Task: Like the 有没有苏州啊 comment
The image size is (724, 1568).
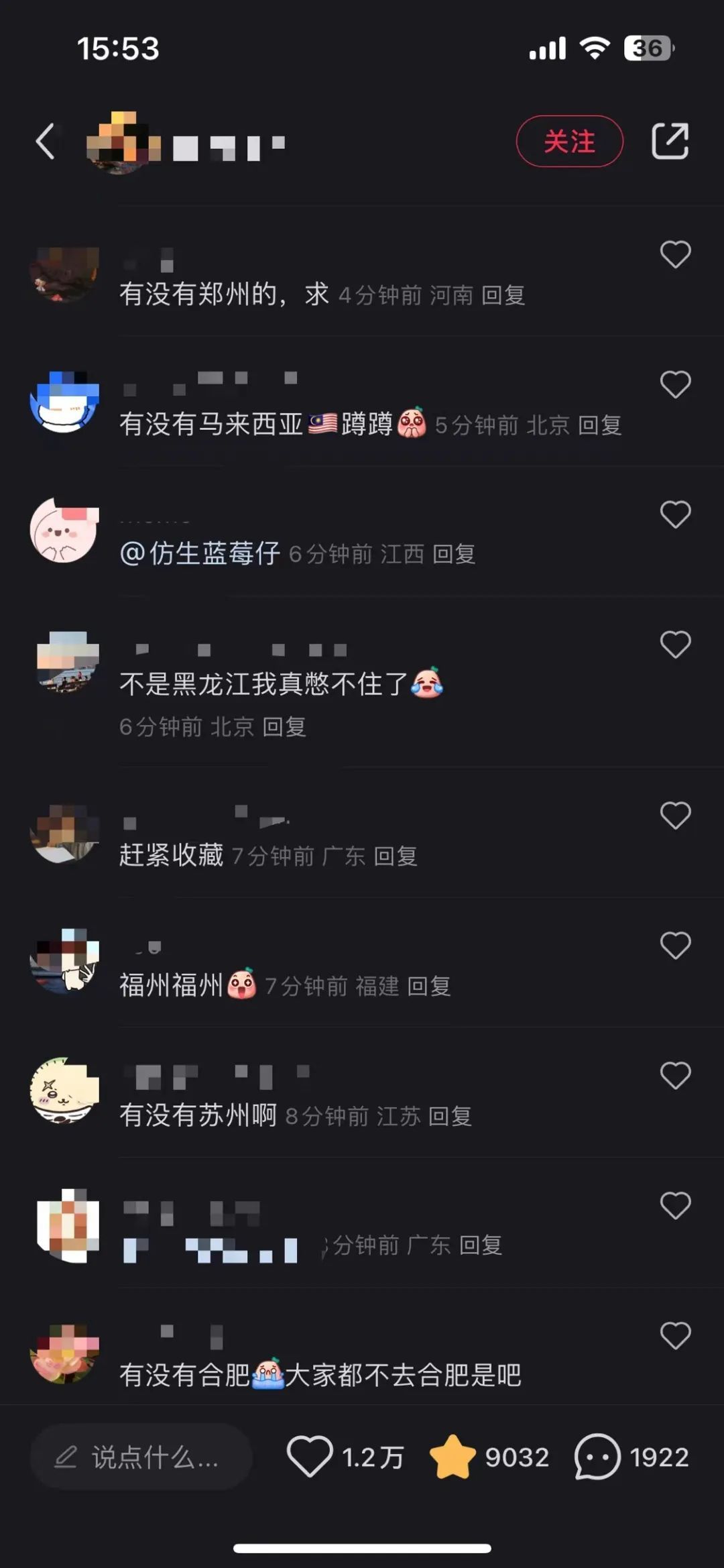Action: [x=675, y=1076]
